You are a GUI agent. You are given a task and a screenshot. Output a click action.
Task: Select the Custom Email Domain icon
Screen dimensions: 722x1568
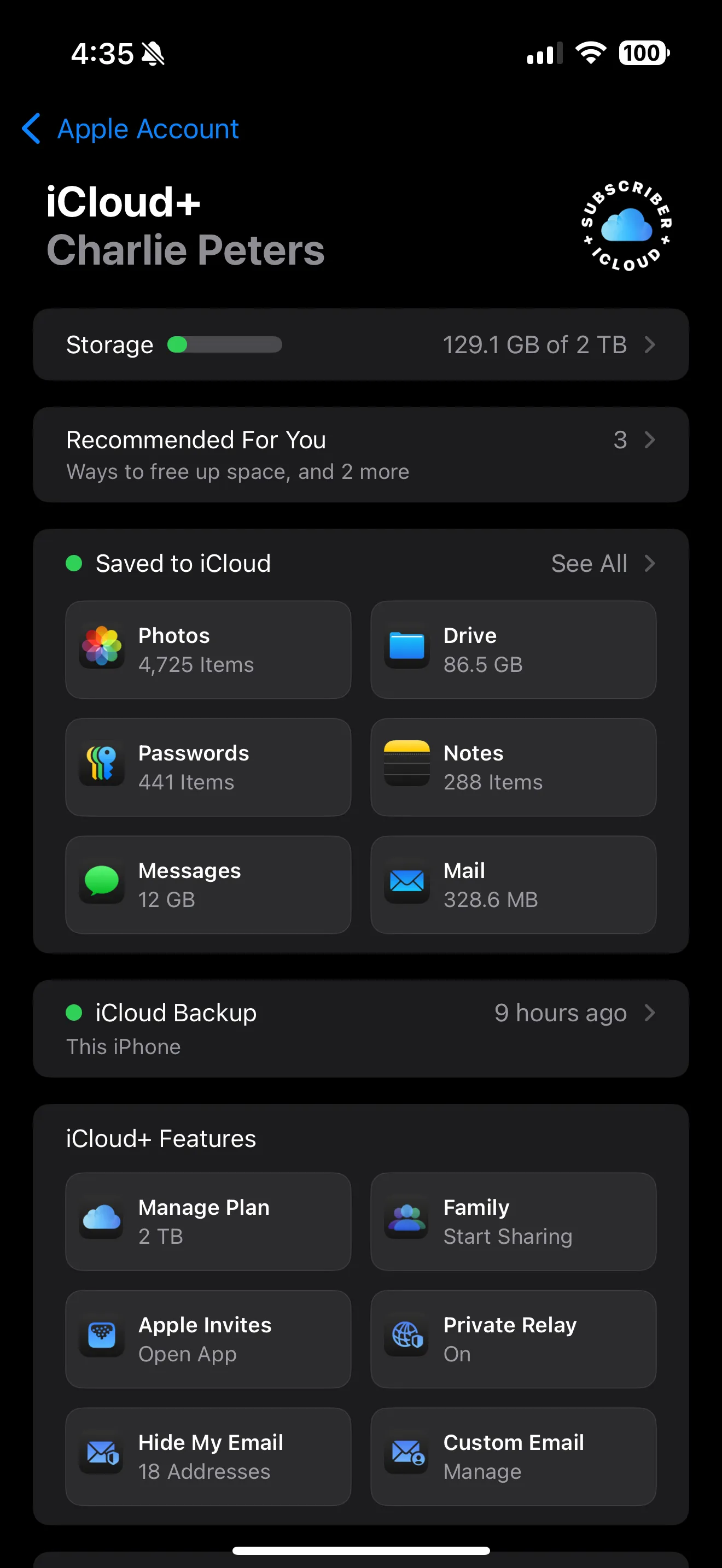[406, 1456]
